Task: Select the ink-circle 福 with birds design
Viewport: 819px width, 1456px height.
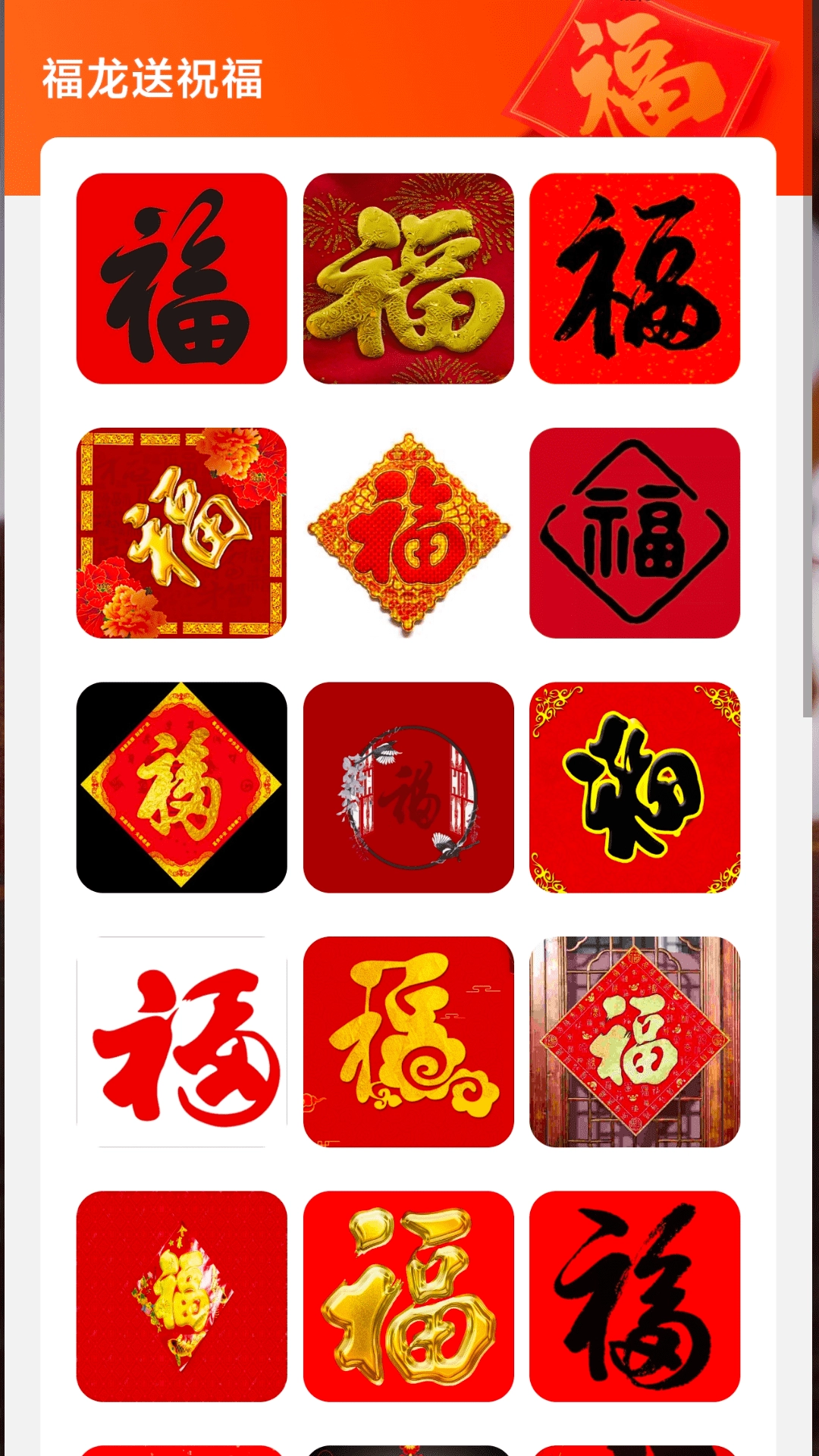Action: [409, 789]
